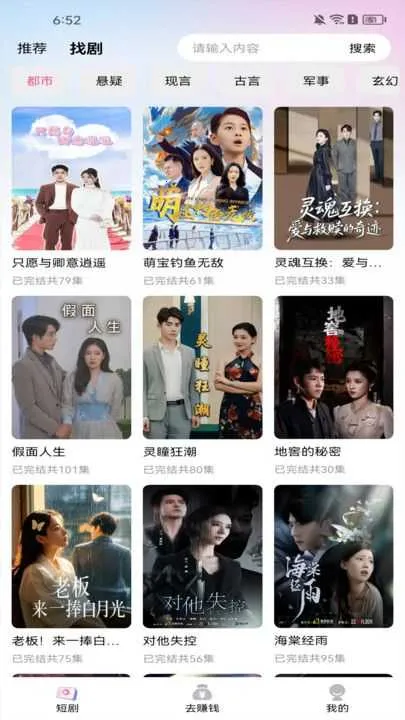
Task: Select the 玄幻 category
Action: [384, 81]
